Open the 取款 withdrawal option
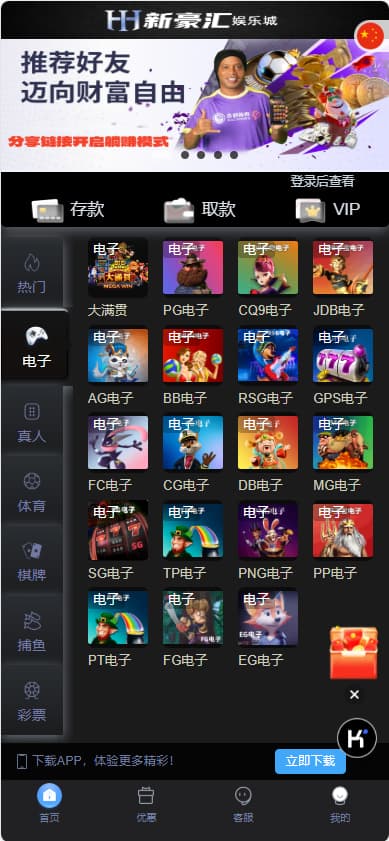Screen dimensions: 389x841 200,210
